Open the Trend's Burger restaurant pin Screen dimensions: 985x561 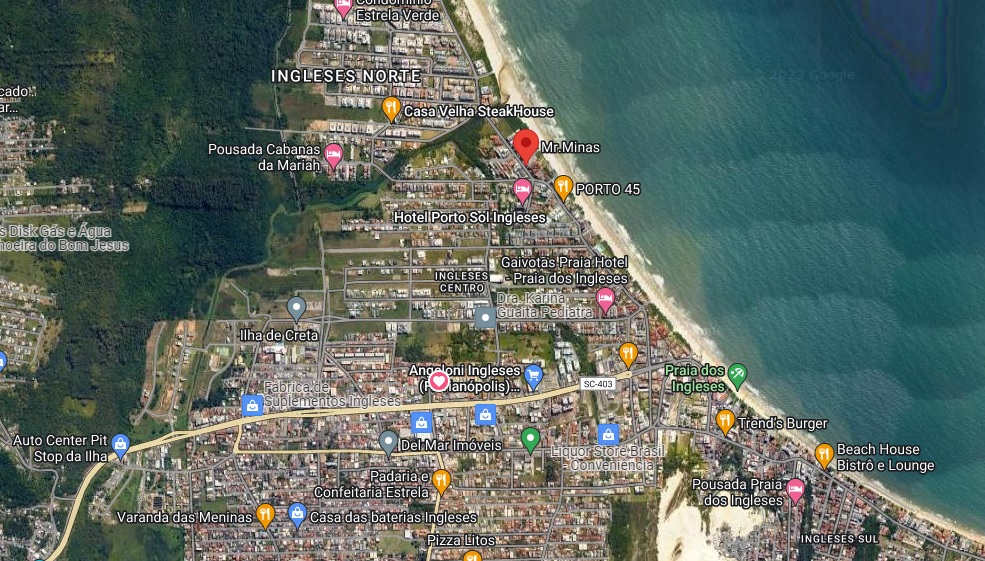725,421
